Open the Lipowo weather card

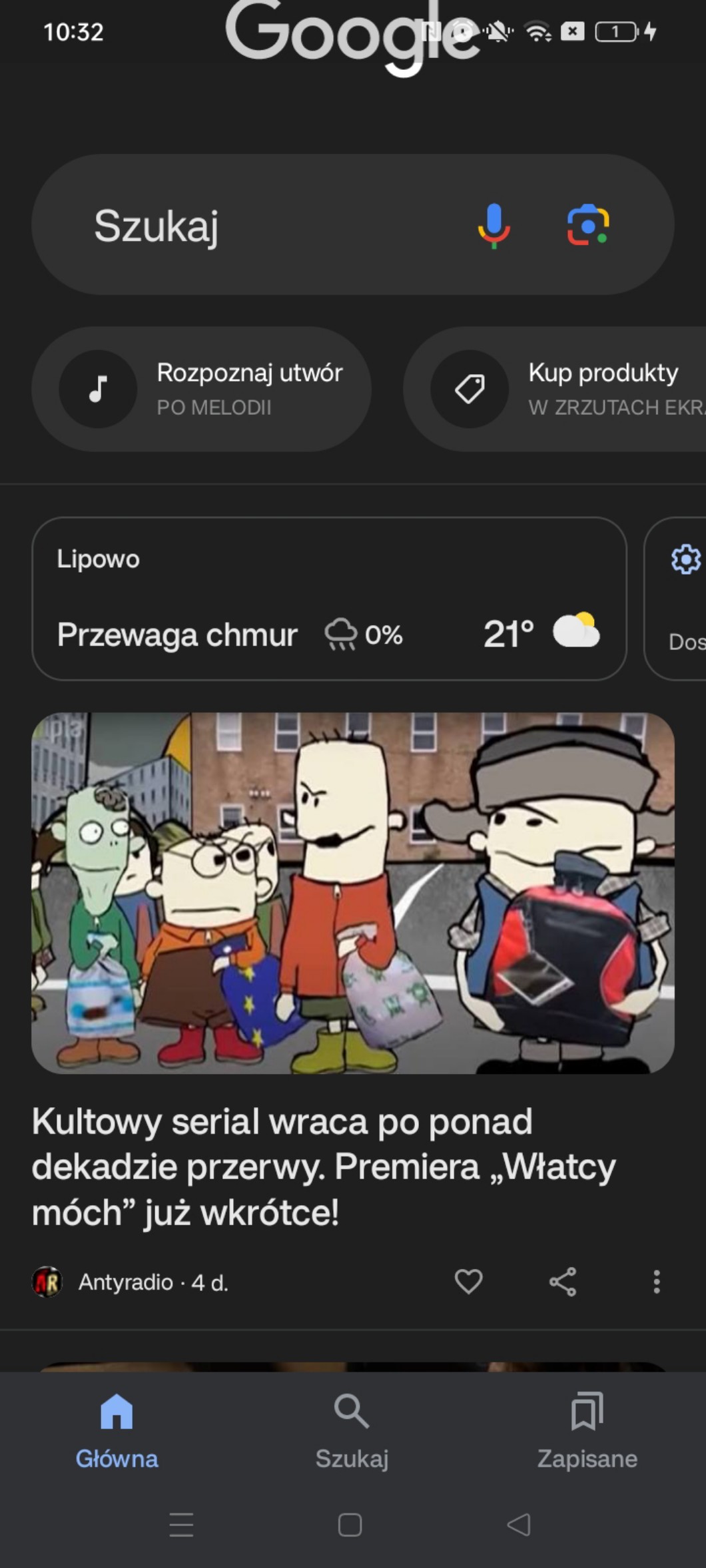click(329, 599)
